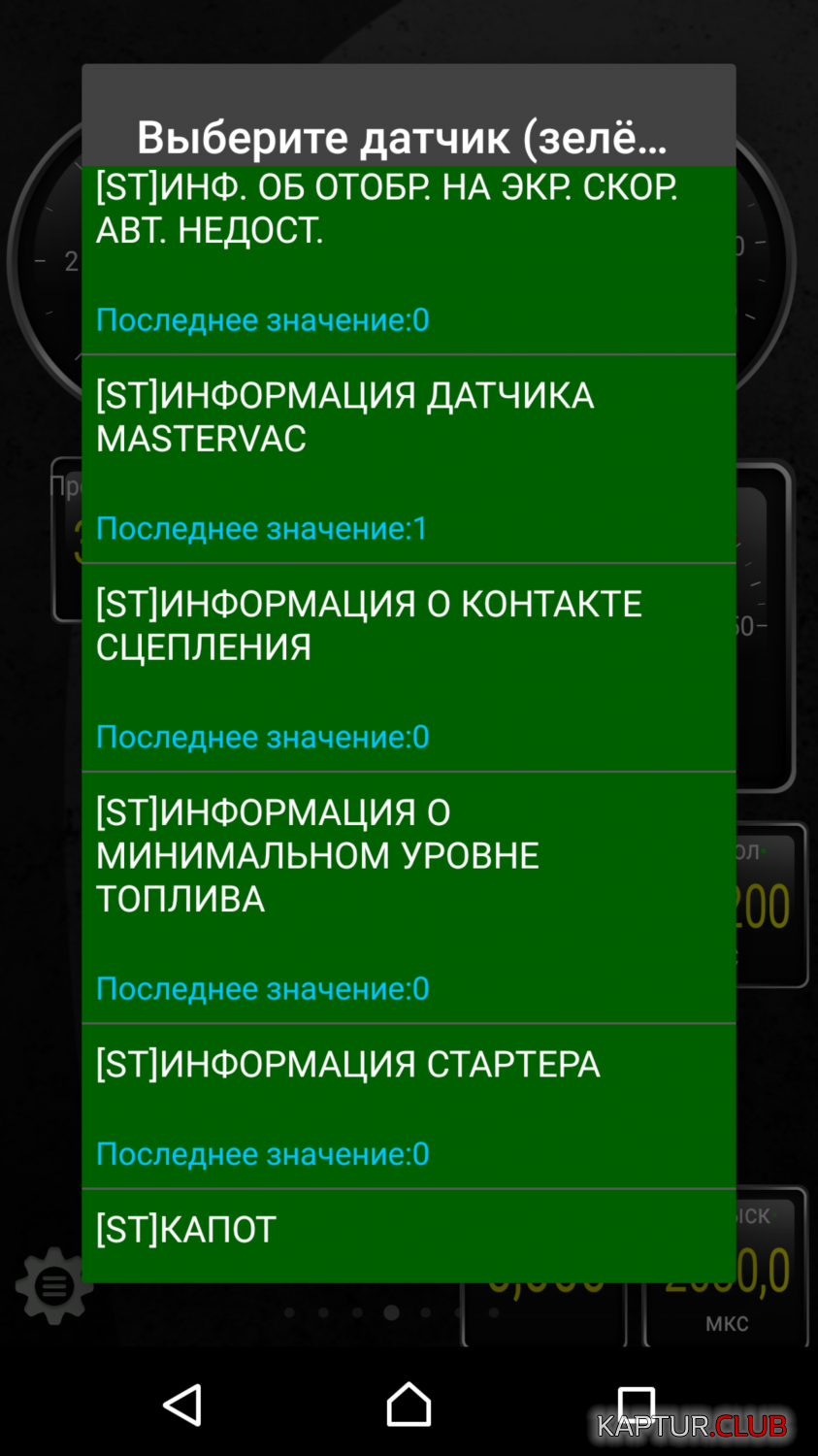Choose the КАПОТ sensor entry
This screenshot has width=818, height=1456.
point(409,1236)
